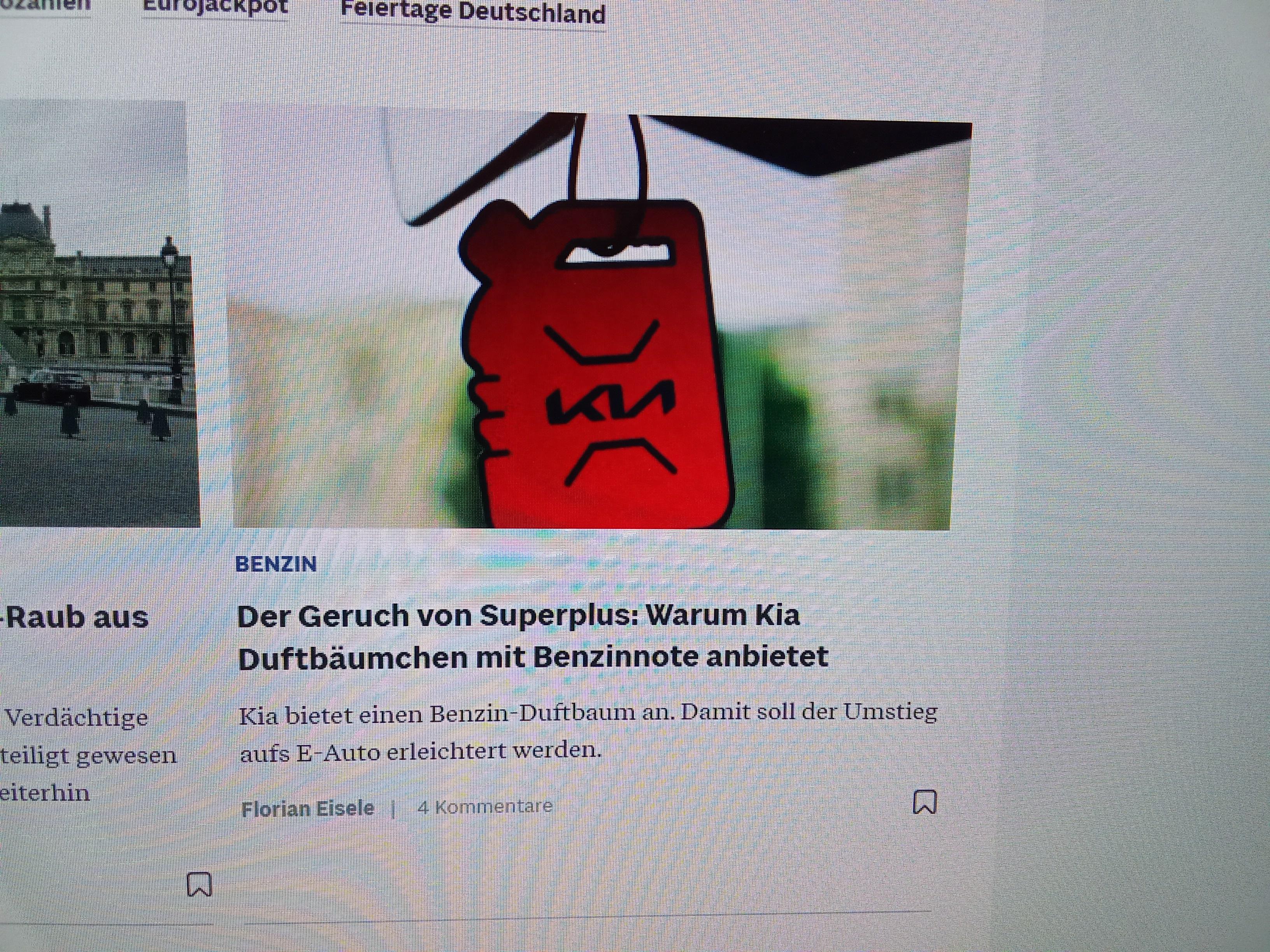Open the Louvre building article image
1270x952 pixels.
95,316
